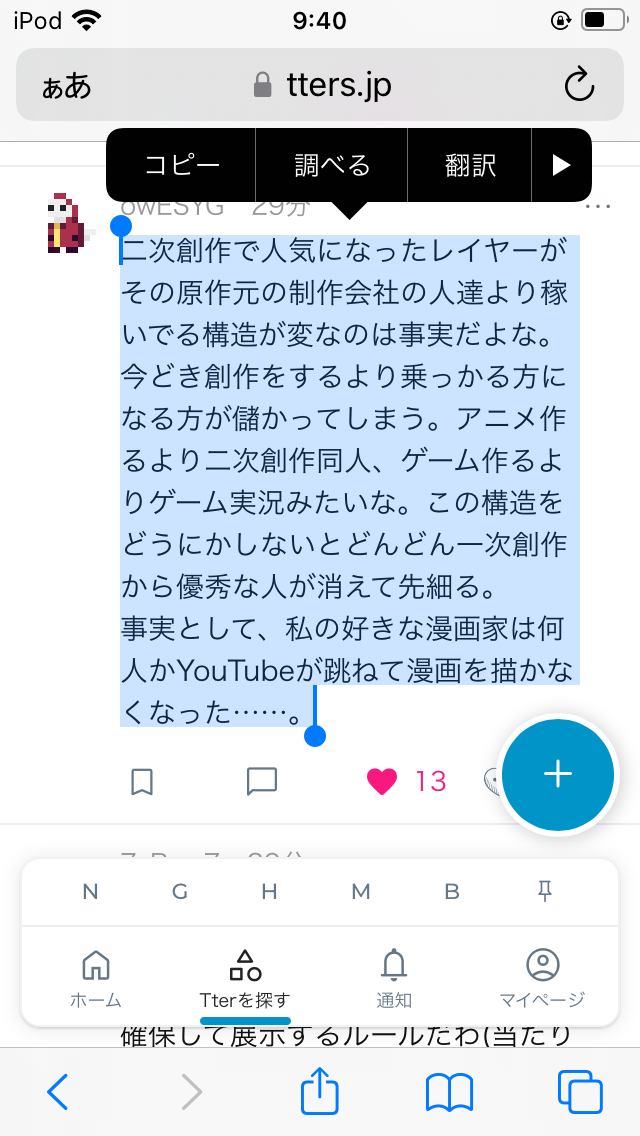Open Safari reader and text size menu
Screen dimensions: 640x1136
point(66,86)
